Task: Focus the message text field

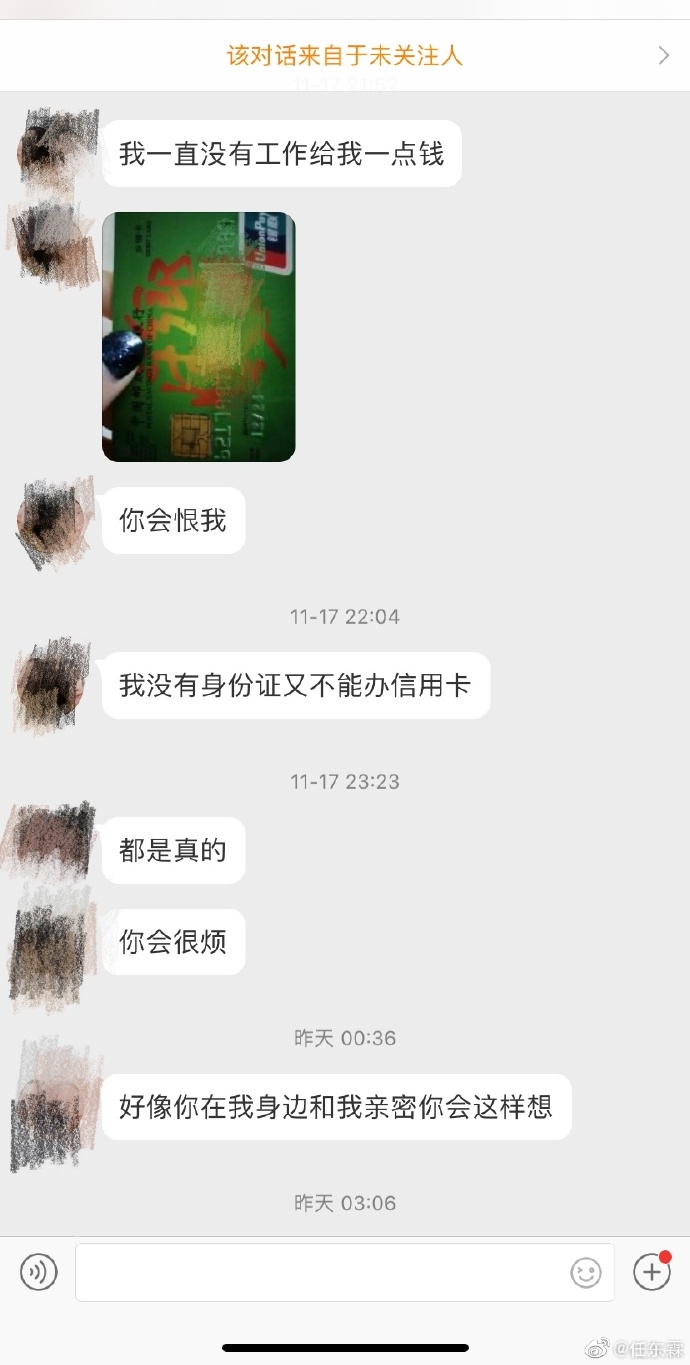Action: (320, 1272)
